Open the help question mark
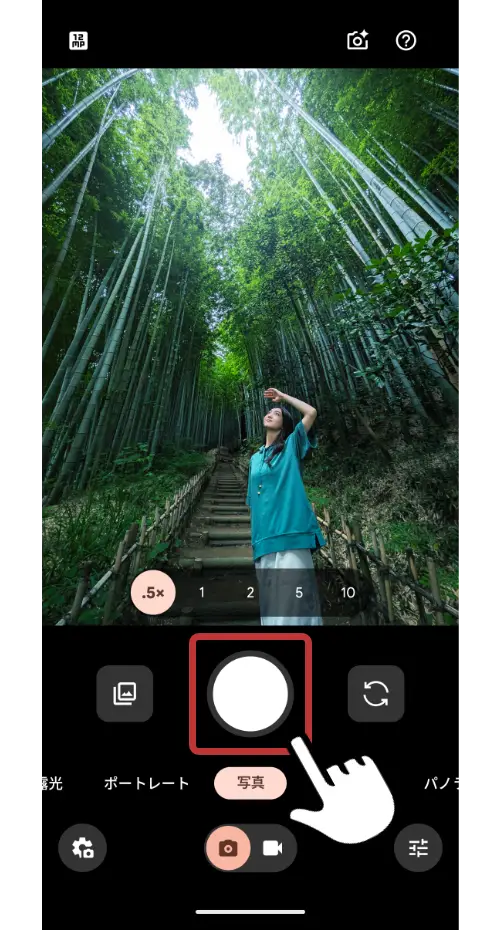 [406, 41]
